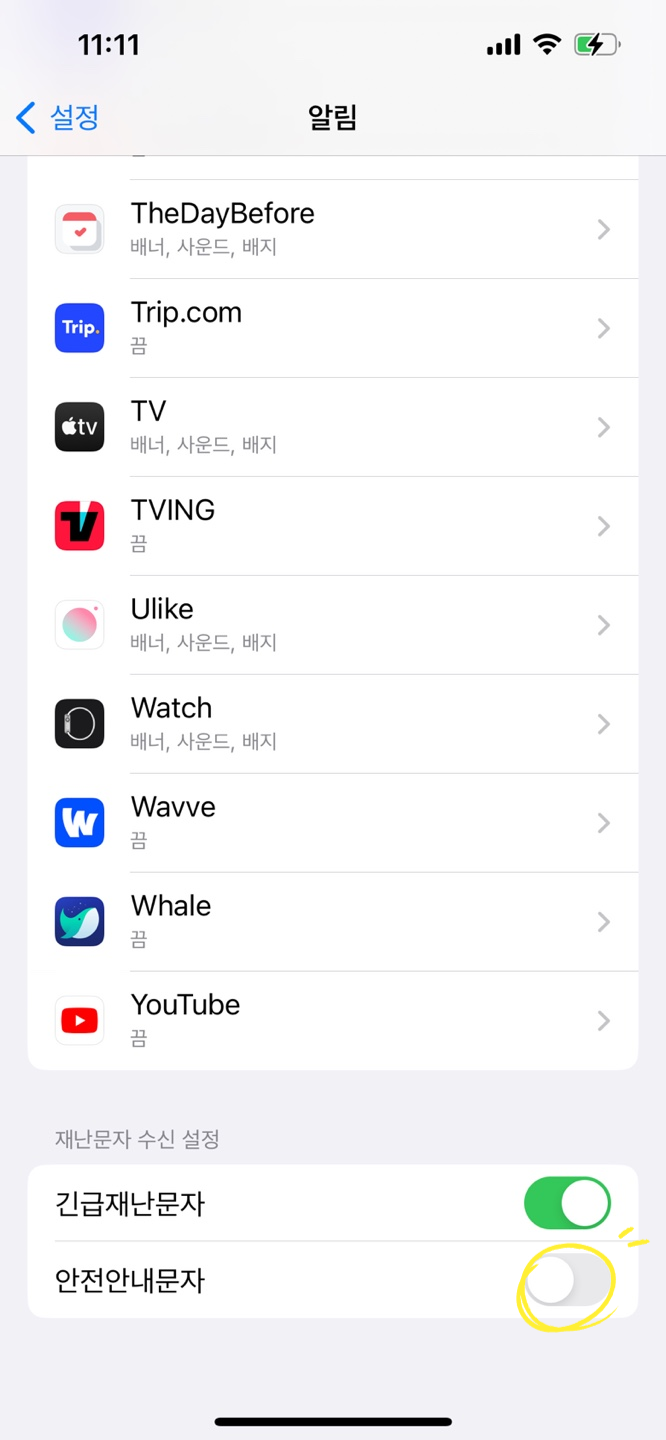Open Trip.com notification settings
This screenshot has height=1440, width=666.
coord(333,328)
